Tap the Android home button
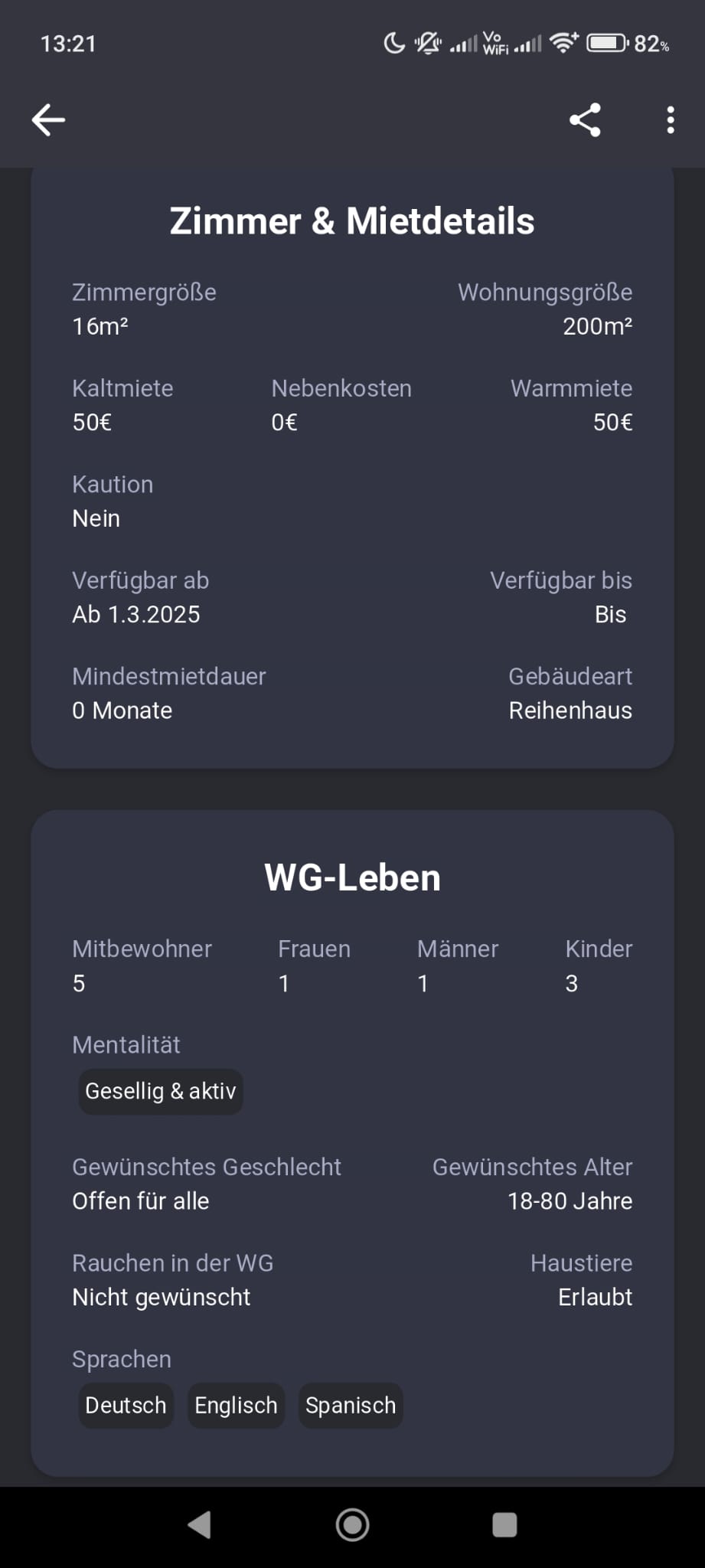705x1568 pixels. [x=351, y=1524]
